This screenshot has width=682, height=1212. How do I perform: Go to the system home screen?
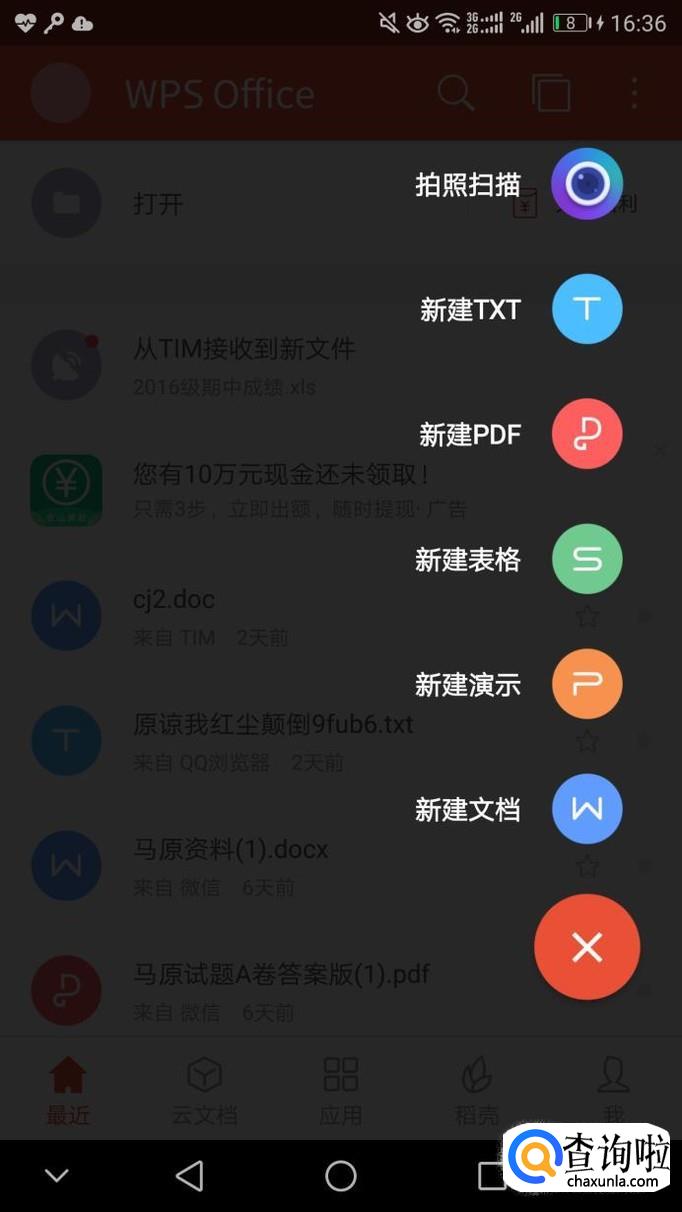click(341, 1176)
